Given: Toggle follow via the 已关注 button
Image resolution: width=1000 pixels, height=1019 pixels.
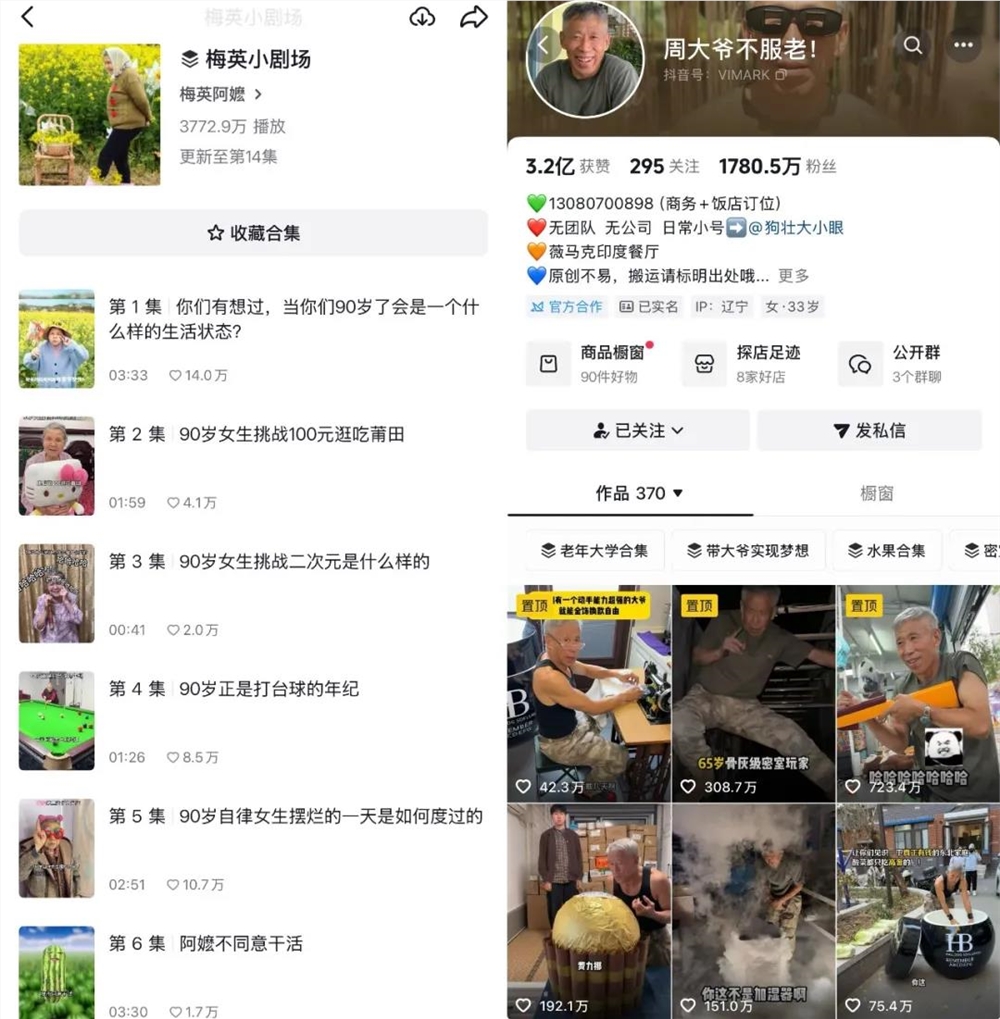Looking at the screenshot, I should pyautogui.click(x=637, y=430).
